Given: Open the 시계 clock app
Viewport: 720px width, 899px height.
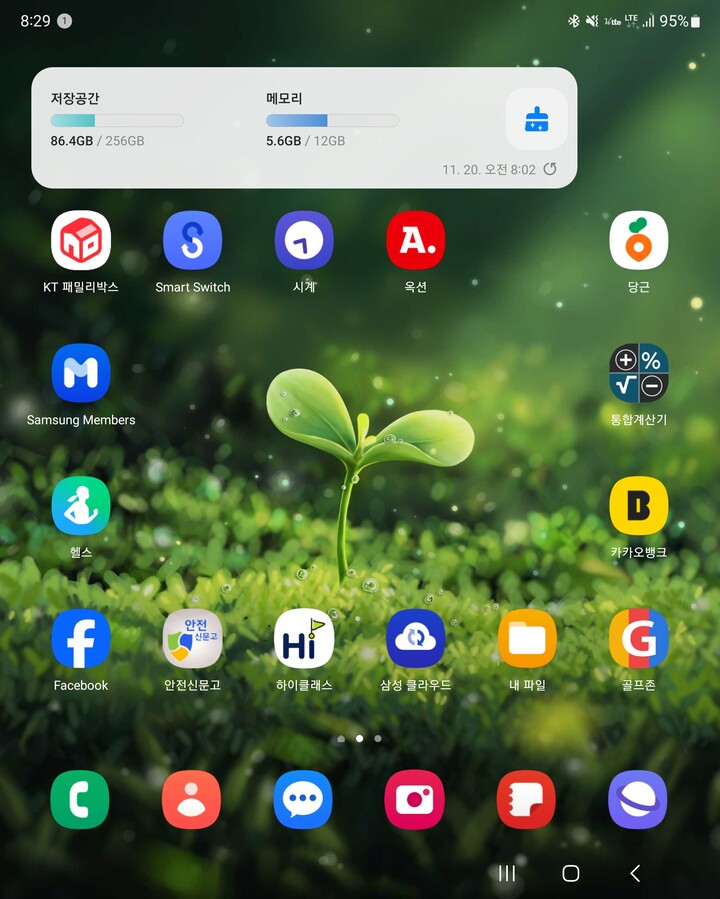Looking at the screenshot, I should [304, 241].
